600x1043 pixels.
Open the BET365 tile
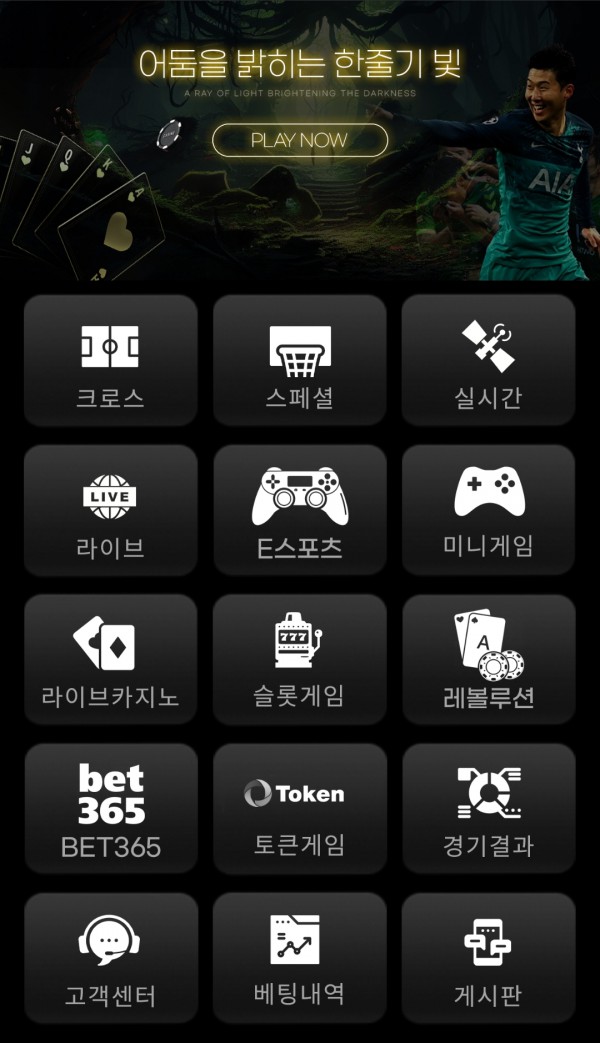coord(110,808)
